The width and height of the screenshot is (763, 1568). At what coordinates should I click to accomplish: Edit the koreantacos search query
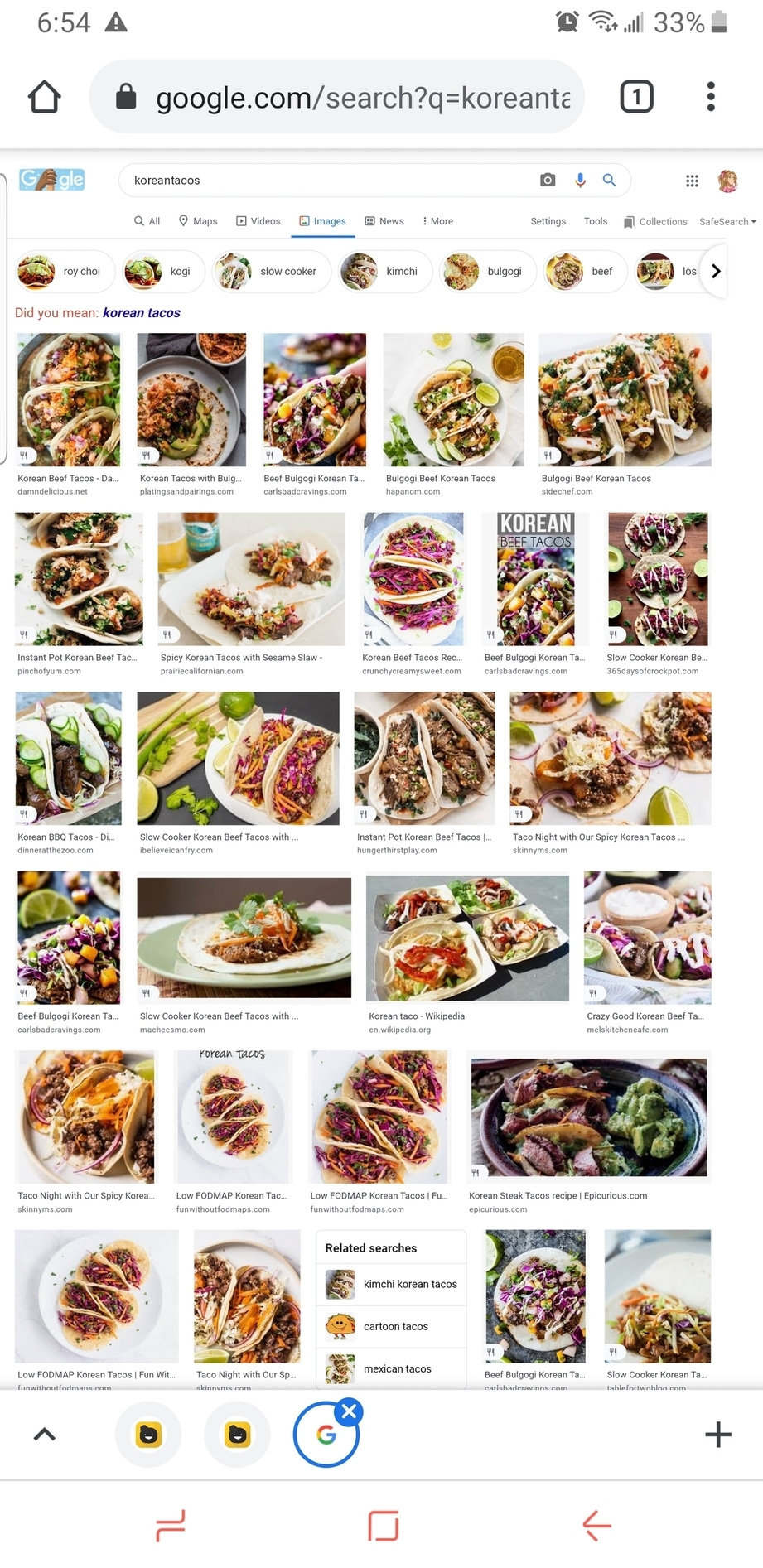(323, 181)
